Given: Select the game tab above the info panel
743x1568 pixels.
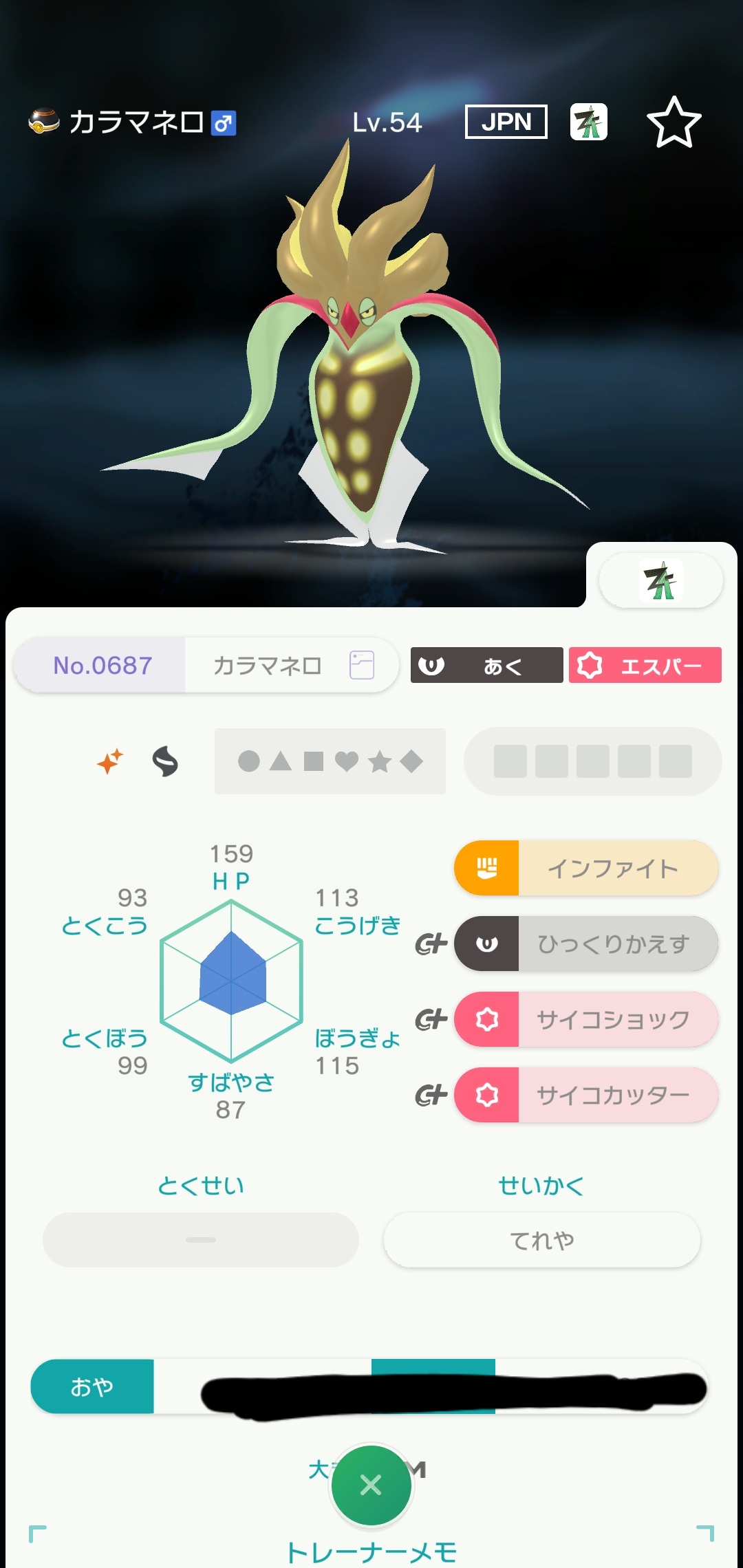Looking at the screenshot, I should pyautogui.click(x=660, y=581).
